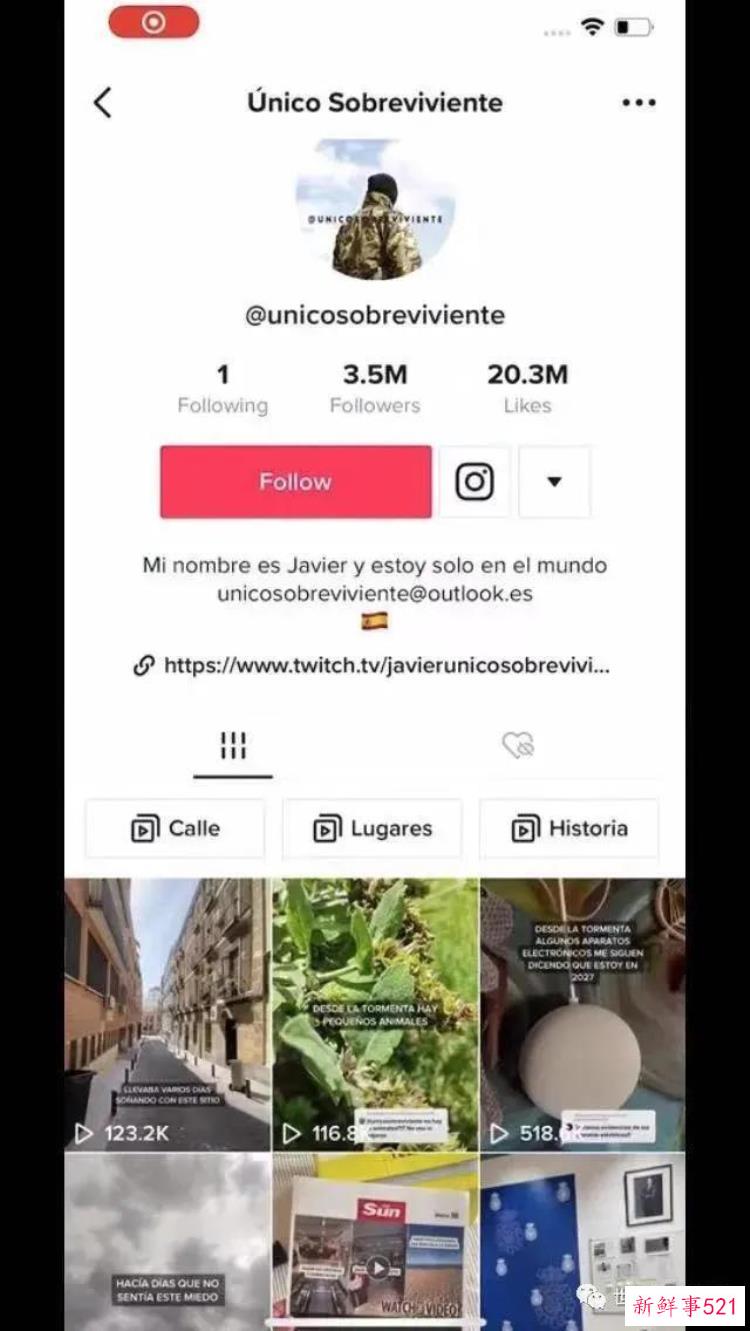The width and height of the screenshot is (750, 1331).
Task: Go back using the arrow
Action: point(103,102)
